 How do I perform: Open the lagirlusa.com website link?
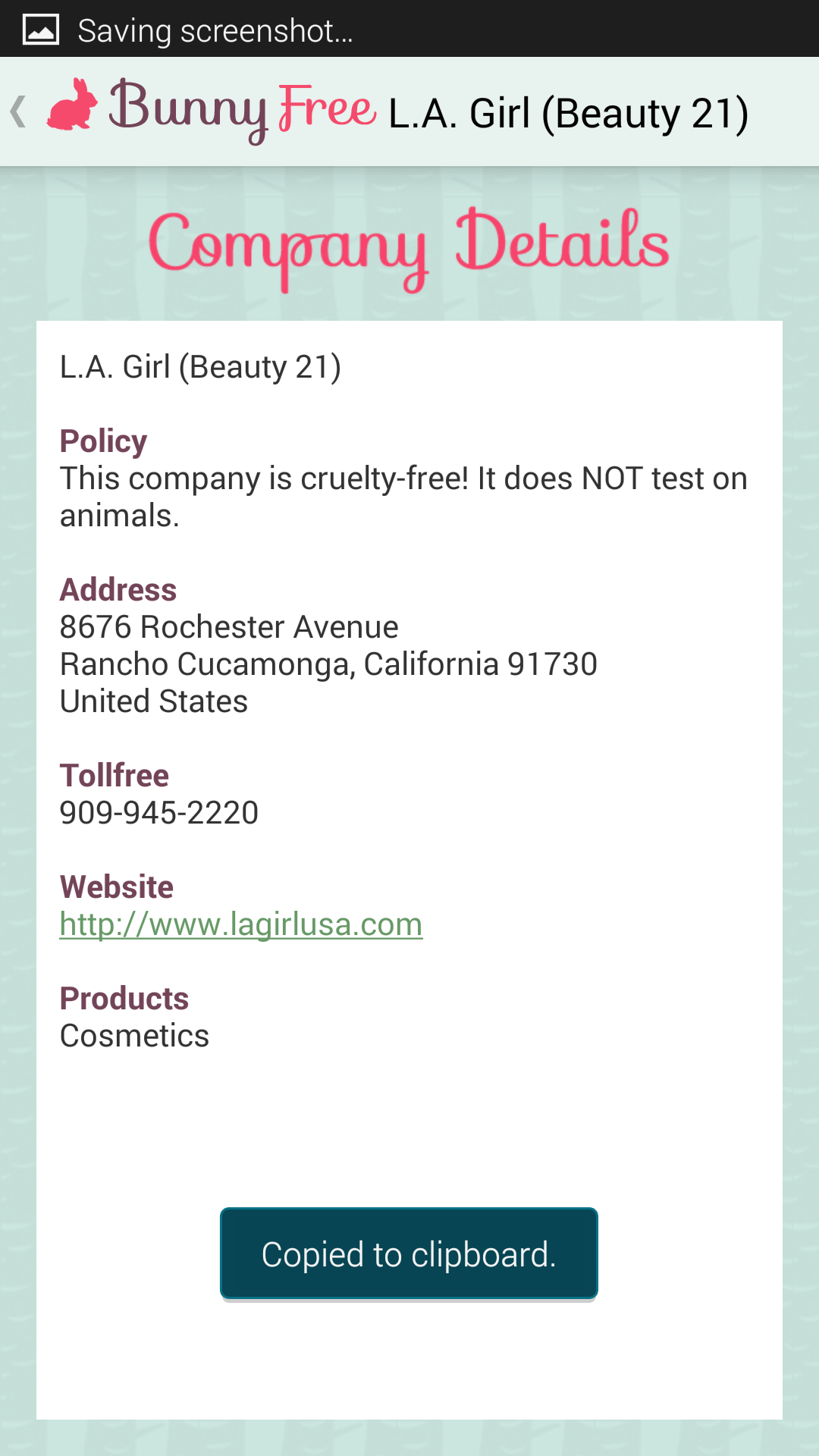coord(241,924)
